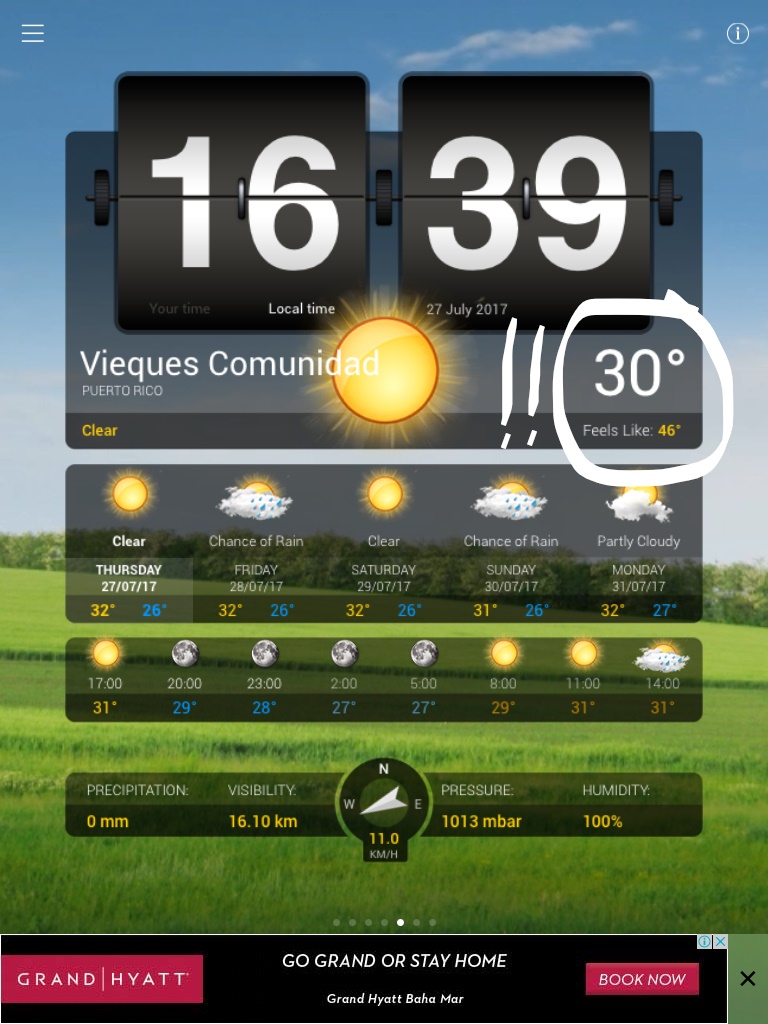Select Friday 28/07/17 forecast

[256, 578]
